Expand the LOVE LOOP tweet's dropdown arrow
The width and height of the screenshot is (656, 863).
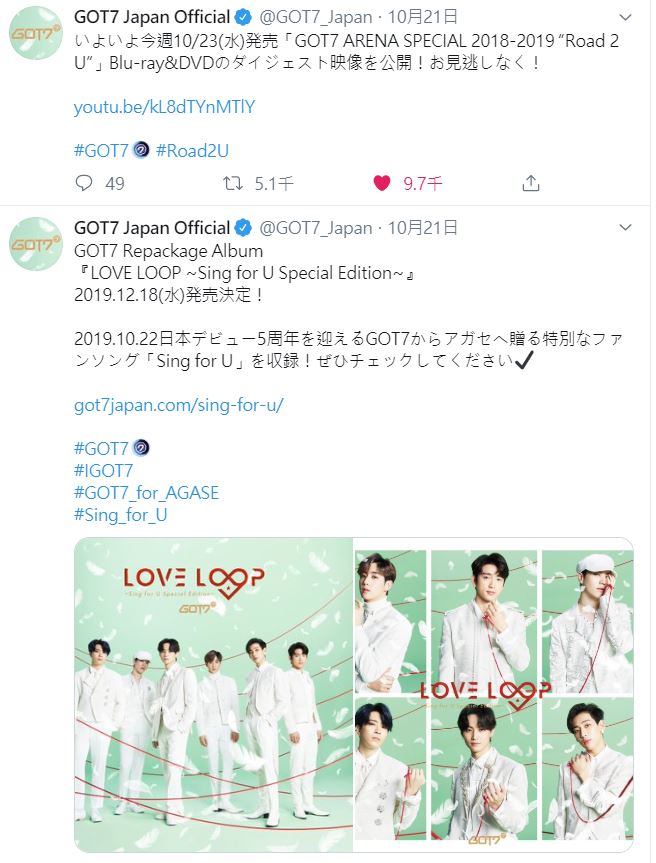(625, 228)
